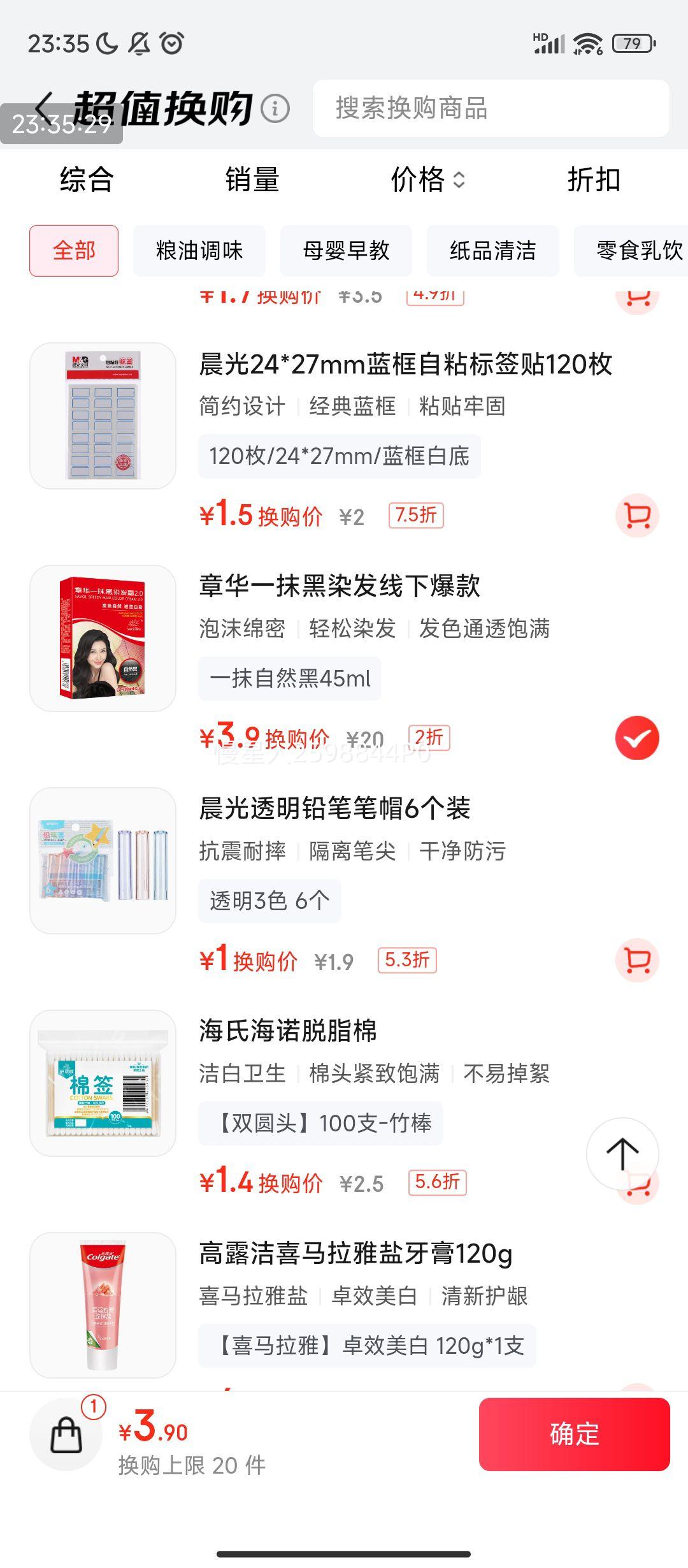The width and height of the screenshot is (688, 1568).
Task: Tap the cart icon beside 晨光透明铅笔笔帽
Action: coord(638,961)
